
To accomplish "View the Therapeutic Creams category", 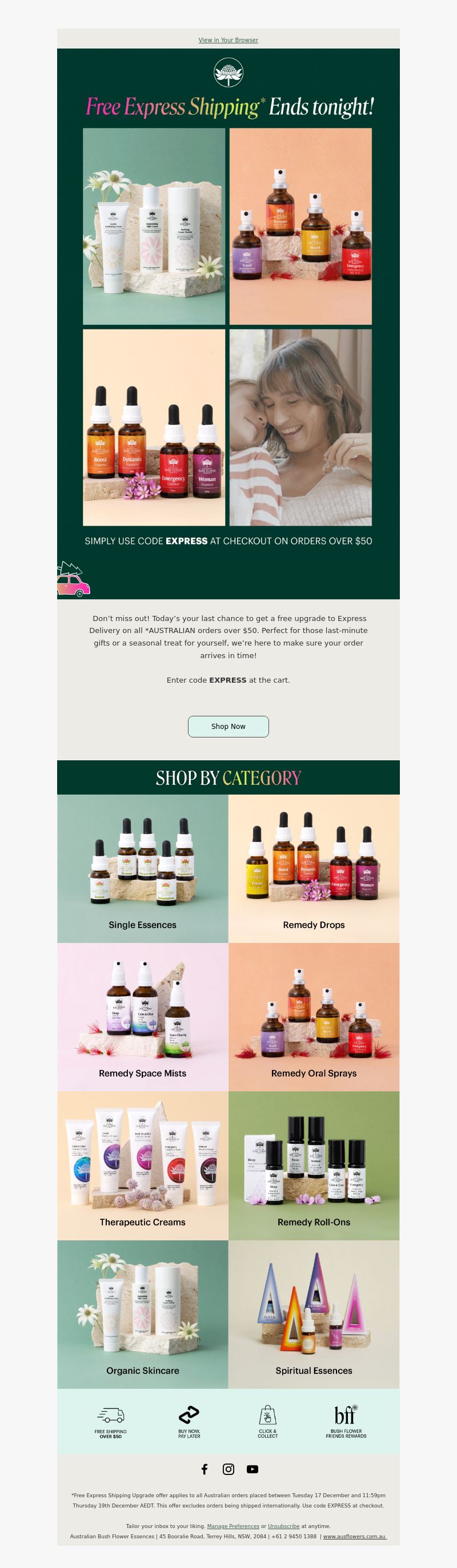I will tap(143, 1165).
